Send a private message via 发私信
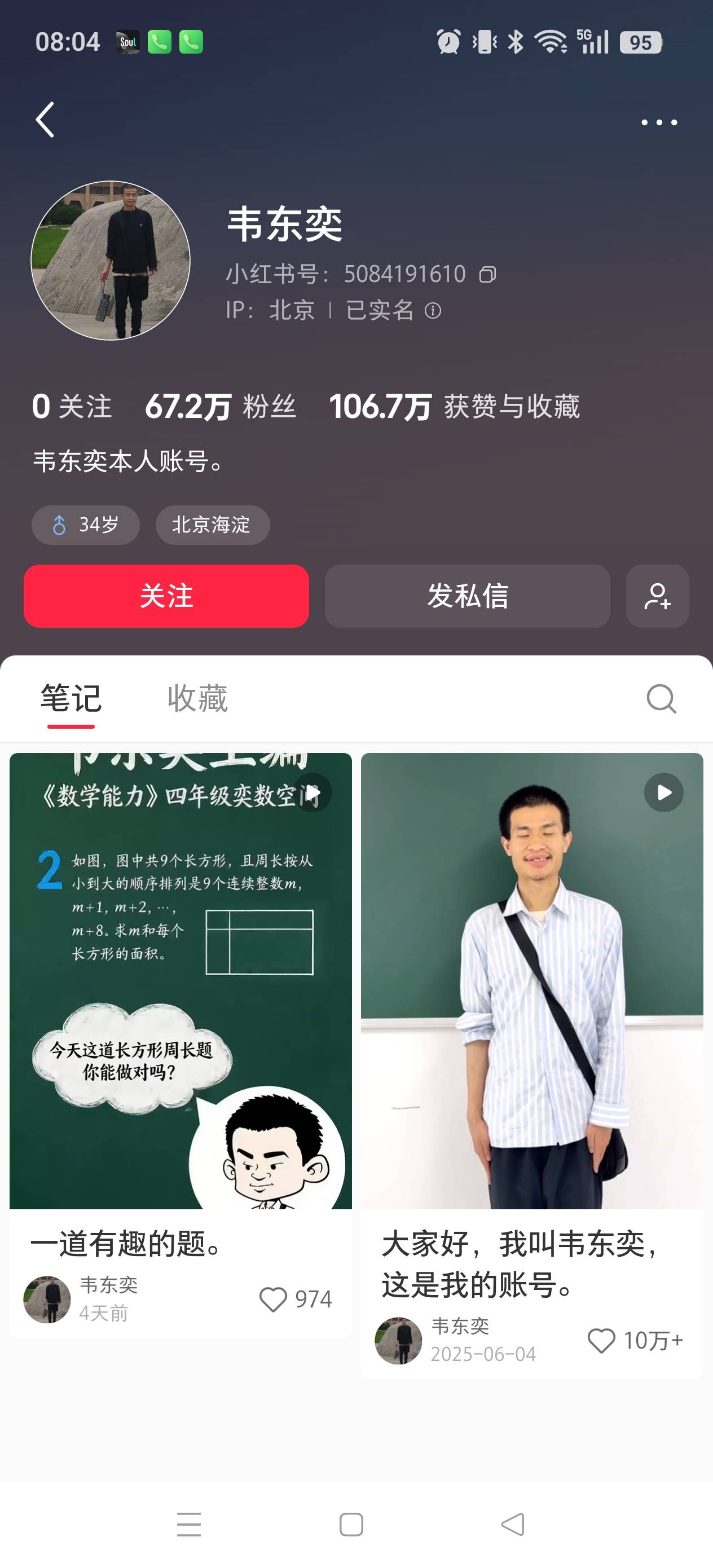Screen dimensions: 713x1568 coord(467,596)
